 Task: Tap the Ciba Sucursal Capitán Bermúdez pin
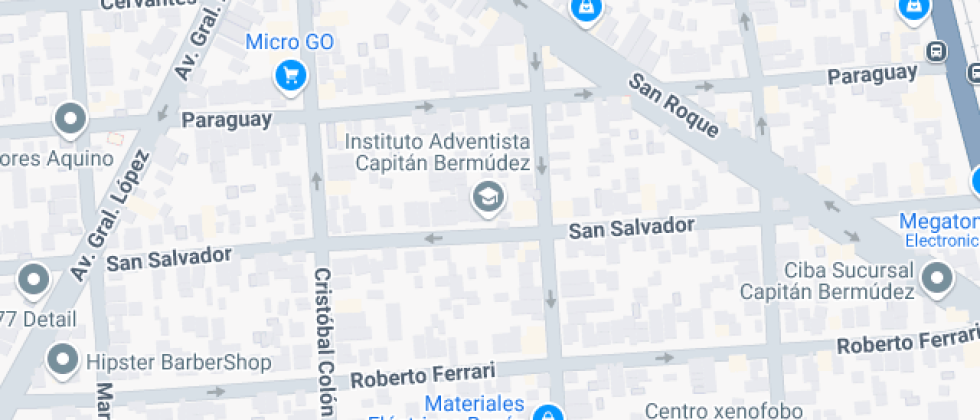pos(938,279)
